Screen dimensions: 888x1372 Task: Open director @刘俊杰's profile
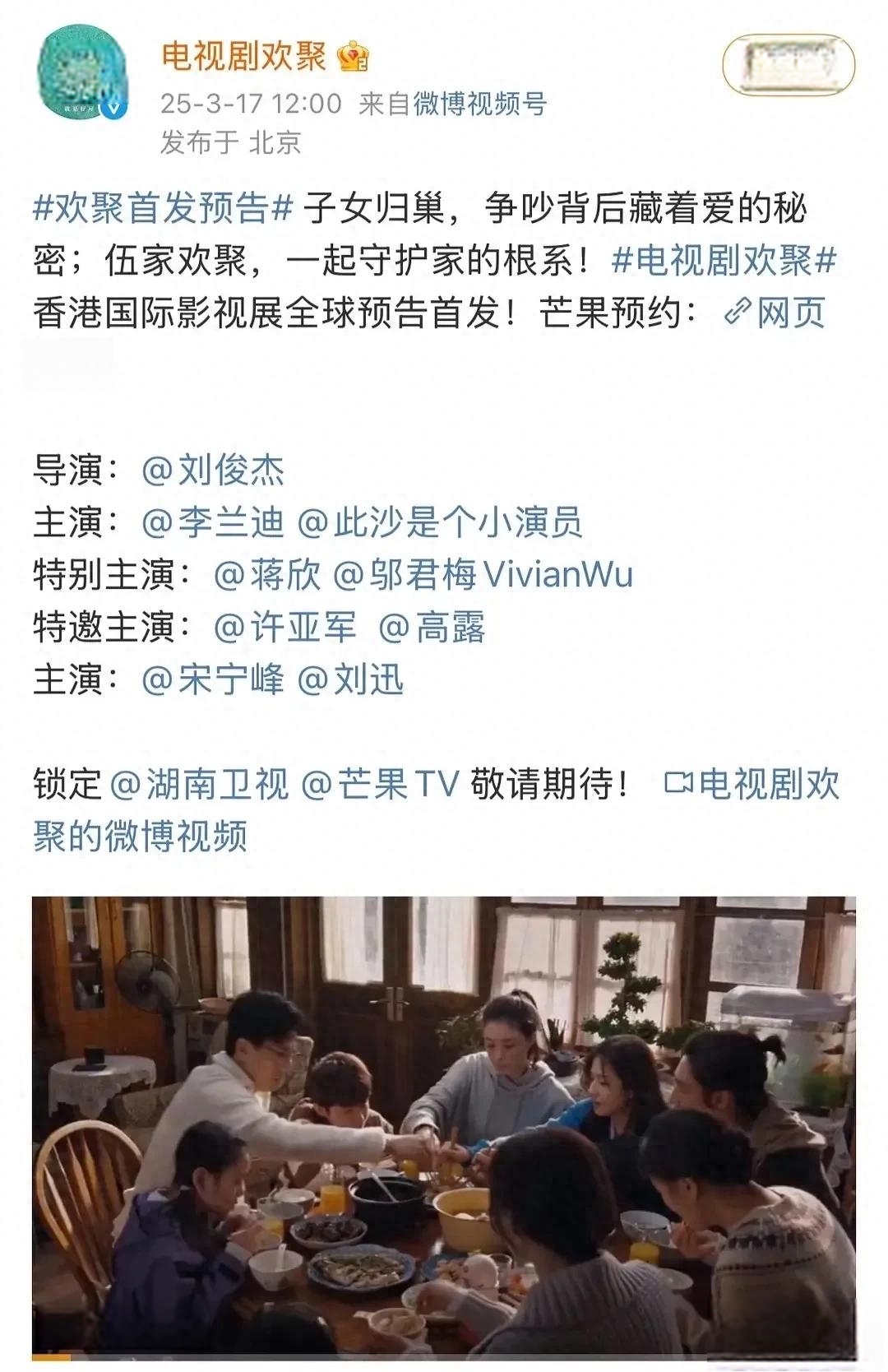[214, 470]
